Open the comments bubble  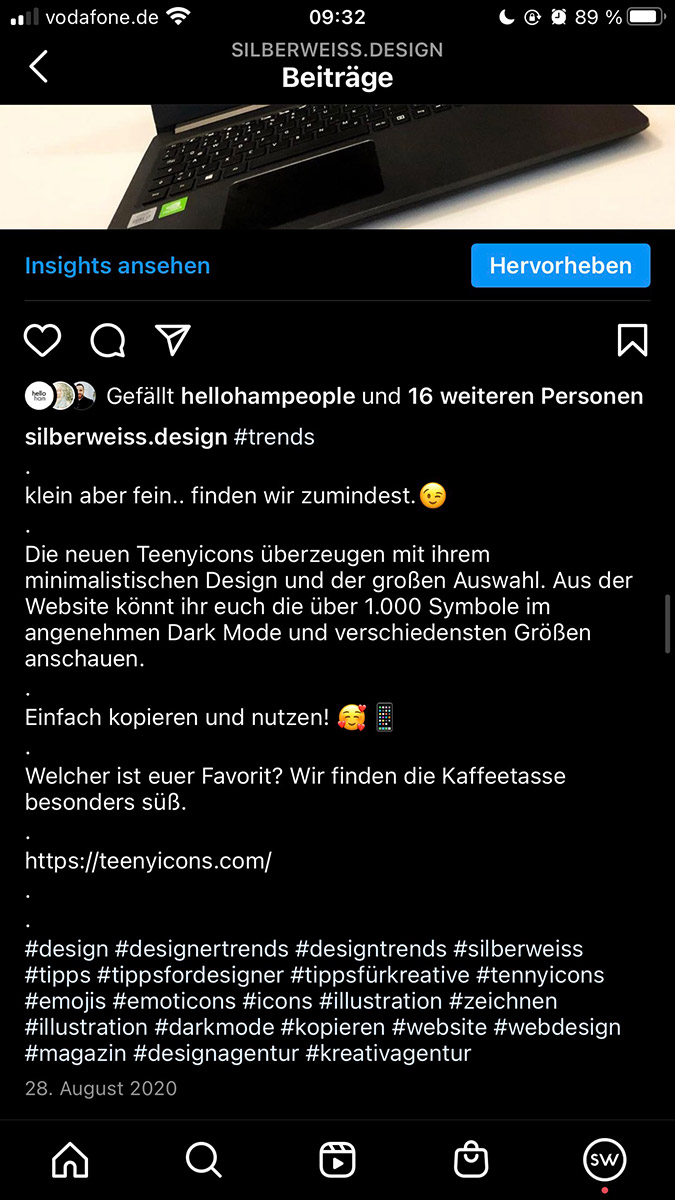pyautogui.click(x=108, y=341)
